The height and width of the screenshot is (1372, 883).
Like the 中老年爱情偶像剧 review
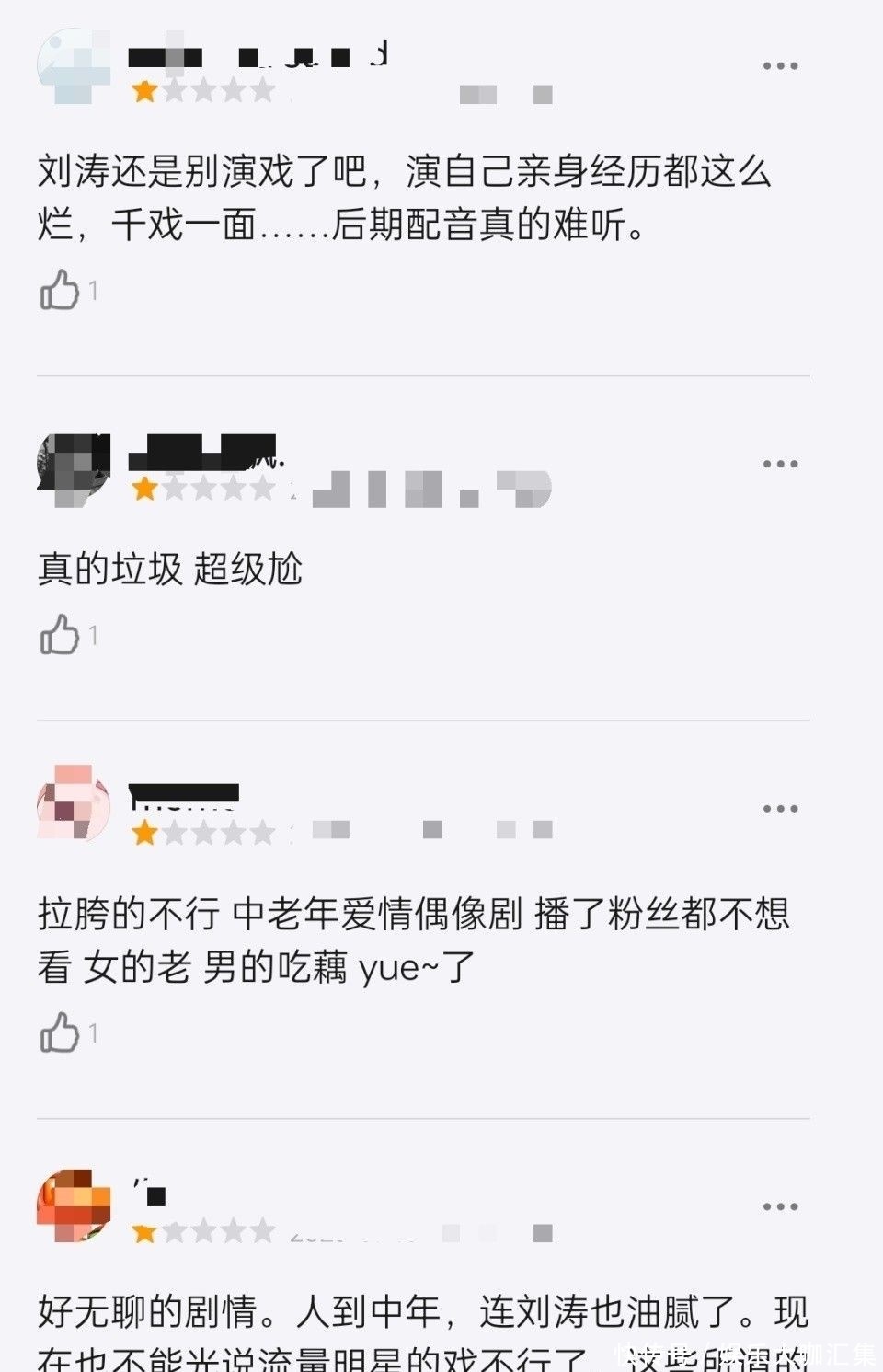pyautogui.click(x=61, y=1033)
